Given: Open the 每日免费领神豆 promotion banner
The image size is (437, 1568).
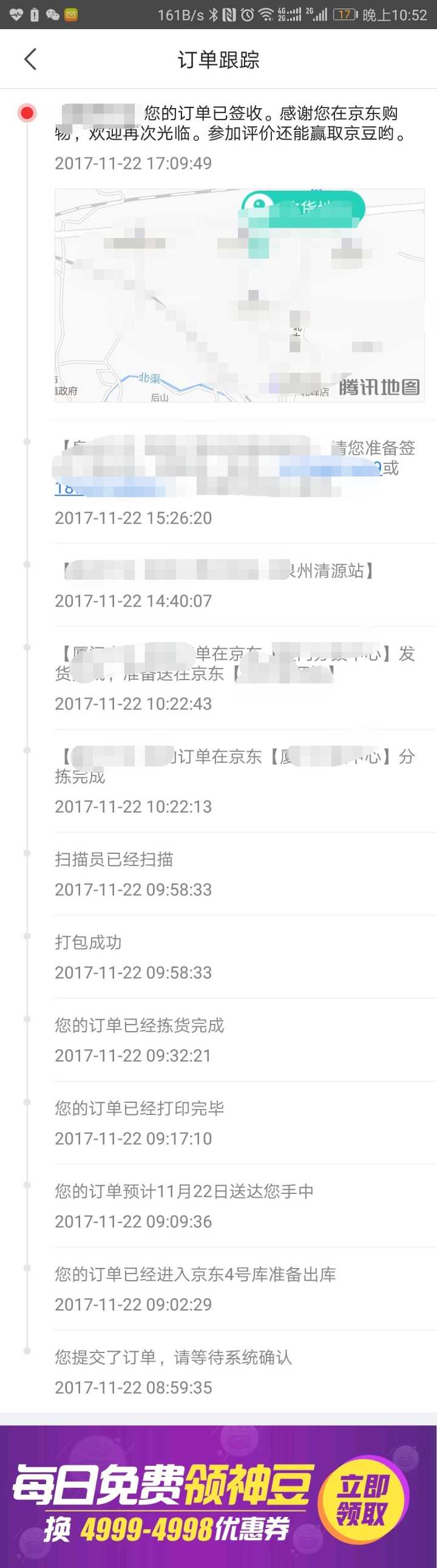Looking at the screenshot, I should tap(164, 1495).
